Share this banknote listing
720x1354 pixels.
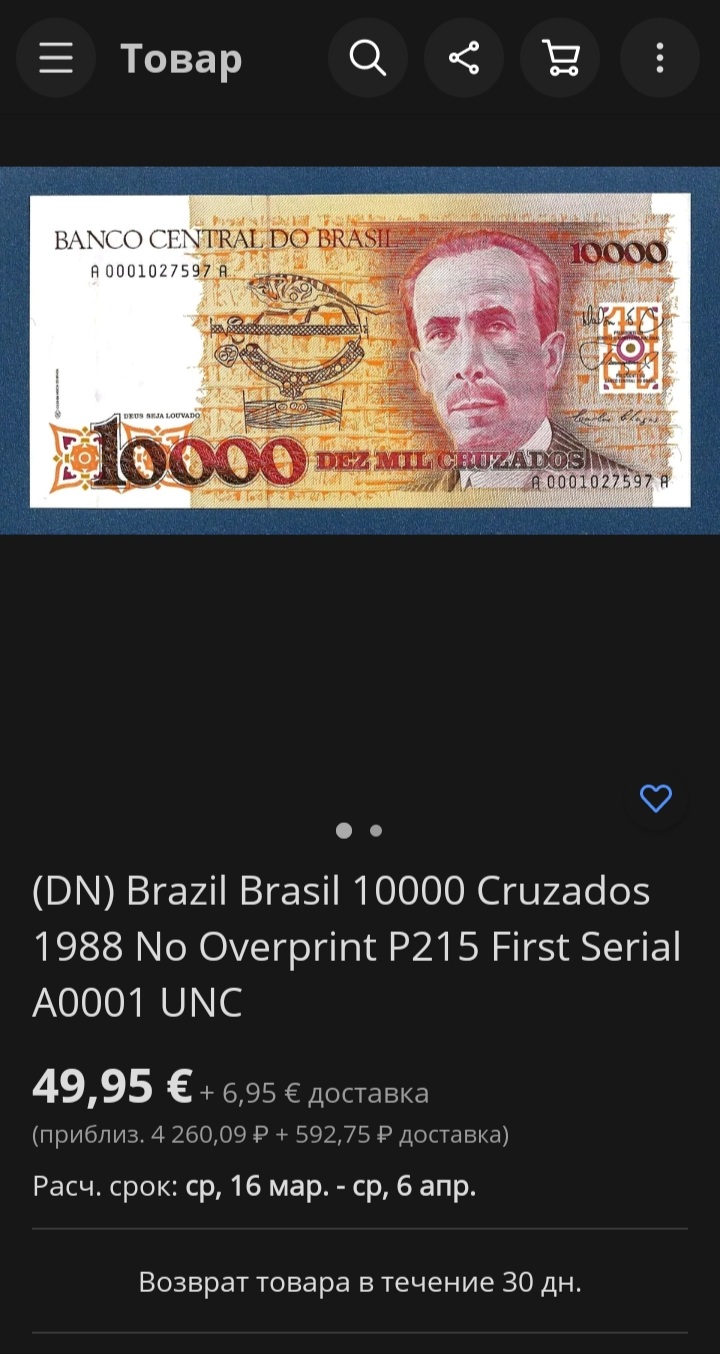pyautogui.click(x=464, y=59)
